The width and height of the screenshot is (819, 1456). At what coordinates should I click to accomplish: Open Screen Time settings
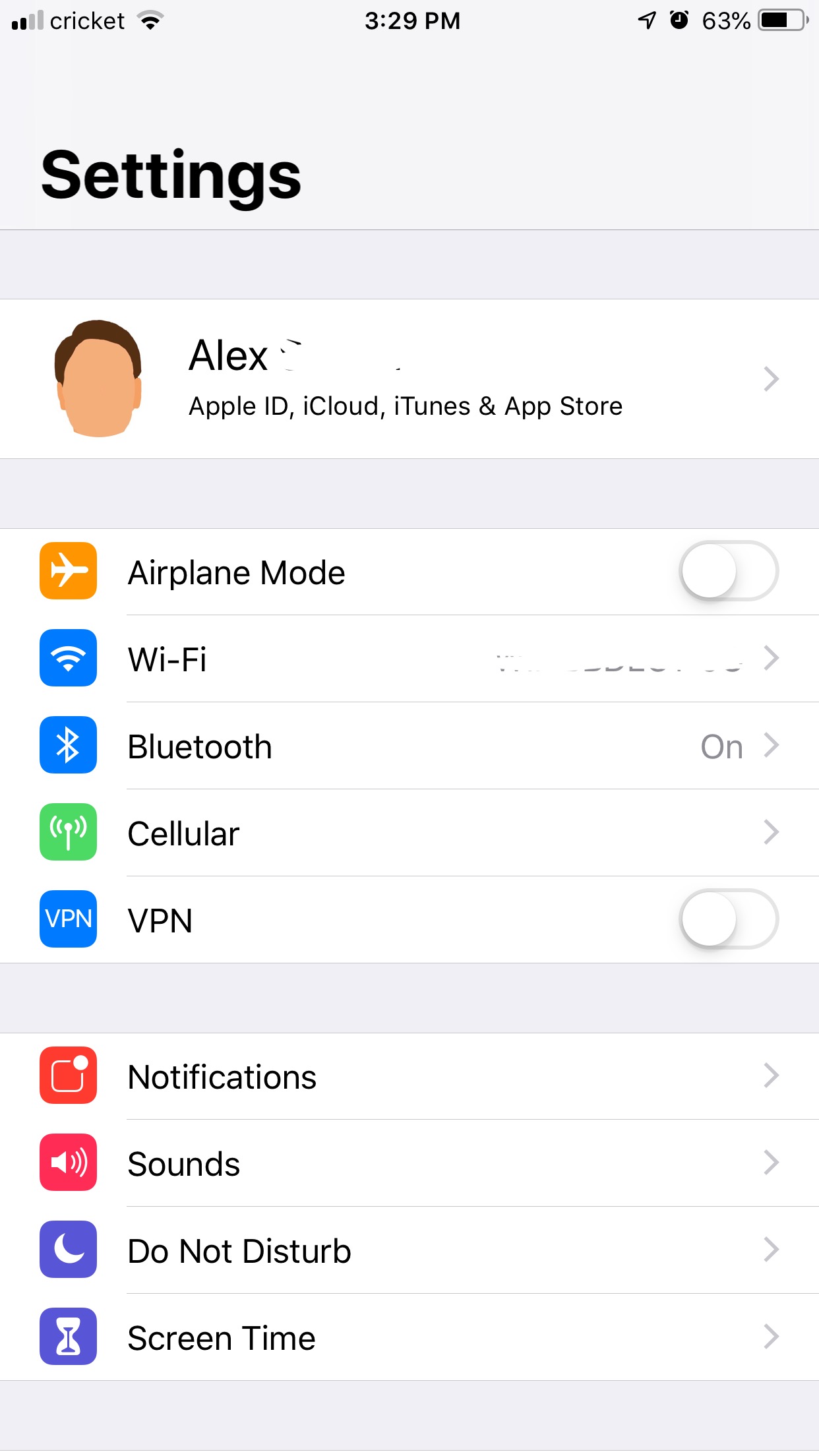pyautogui.click(x=409, y=1338)
